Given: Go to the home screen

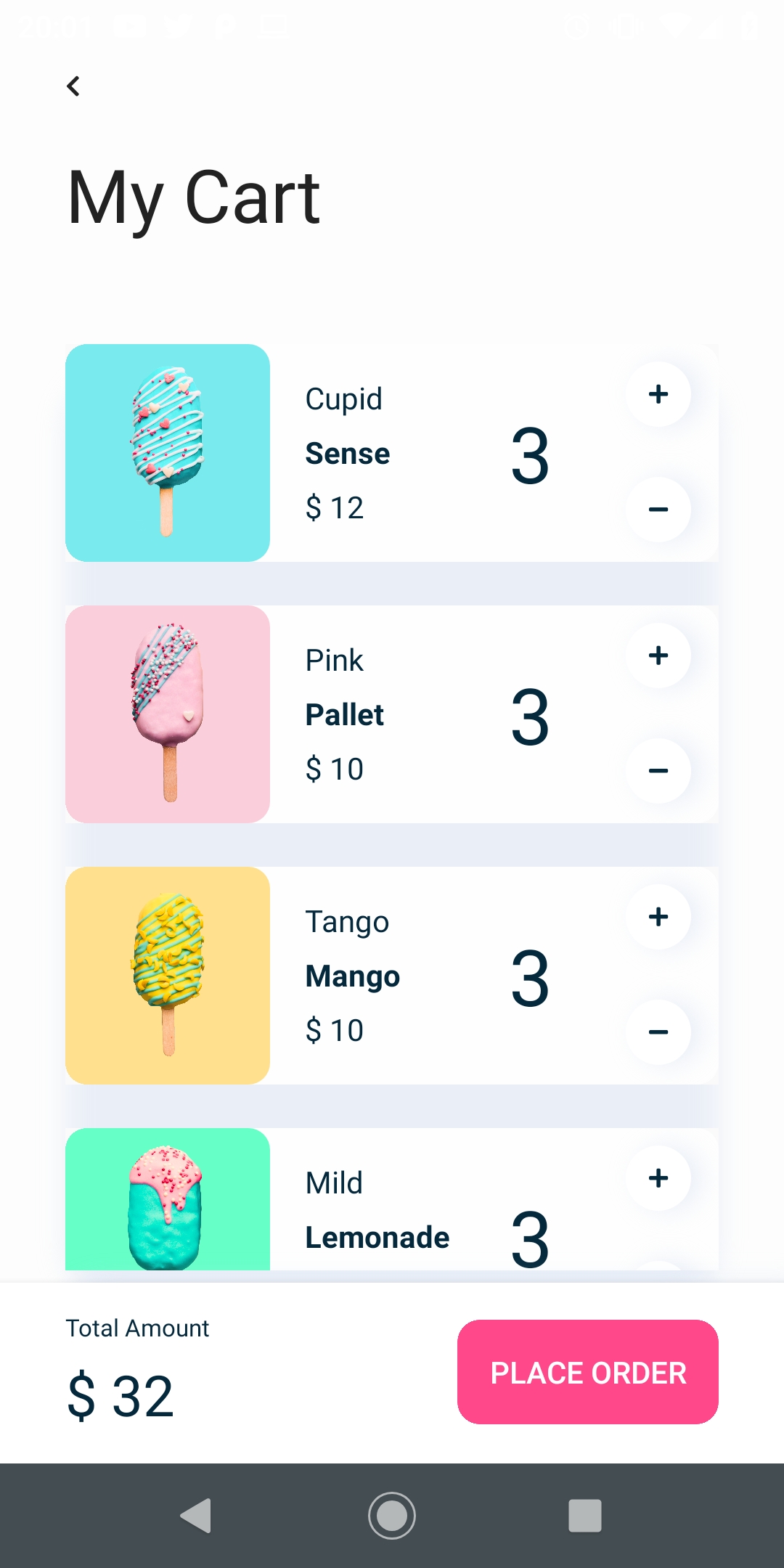Looking at the screenshot, I should (392, 1516).
